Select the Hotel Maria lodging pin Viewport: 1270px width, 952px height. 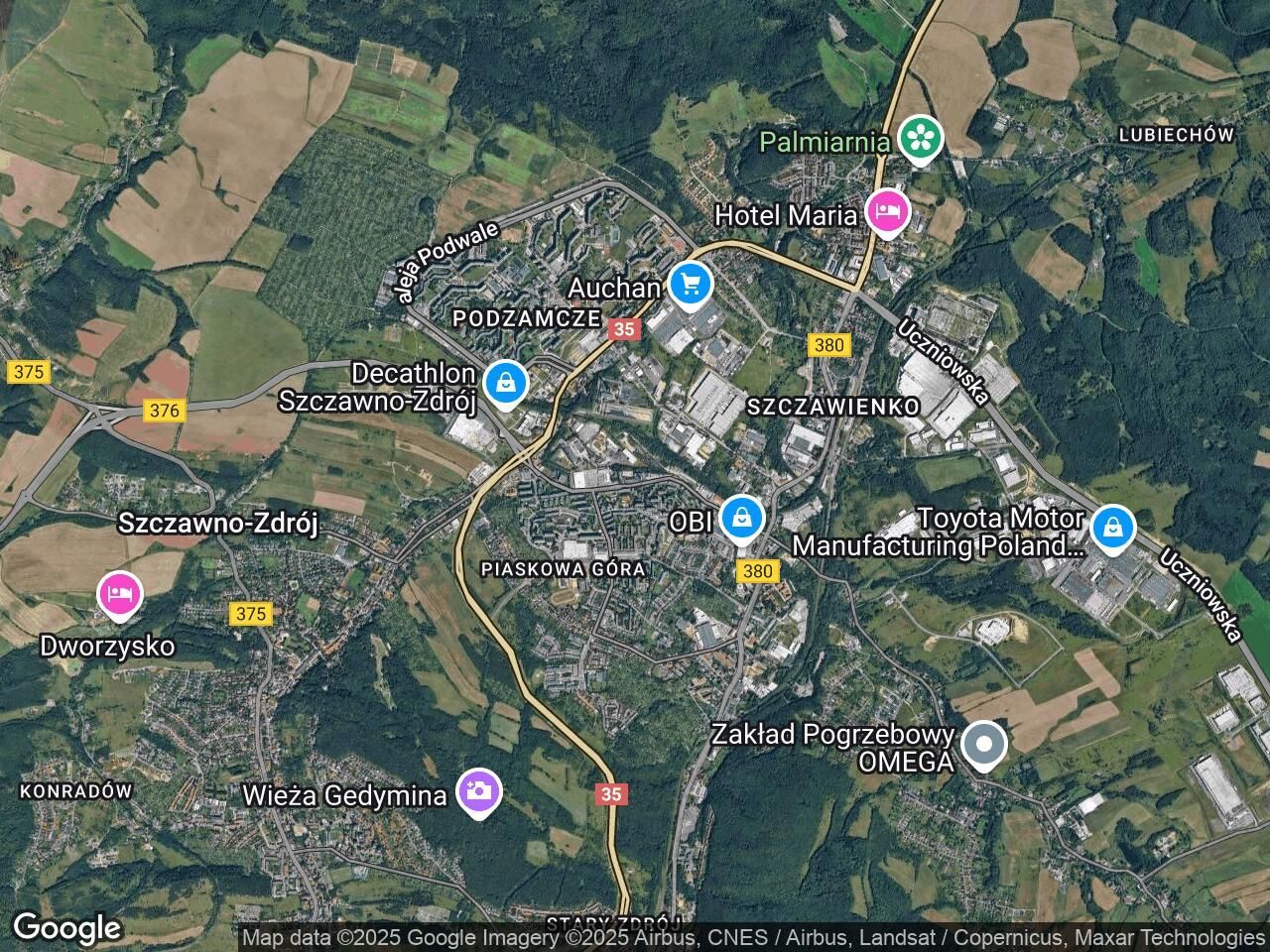[886, 211]
